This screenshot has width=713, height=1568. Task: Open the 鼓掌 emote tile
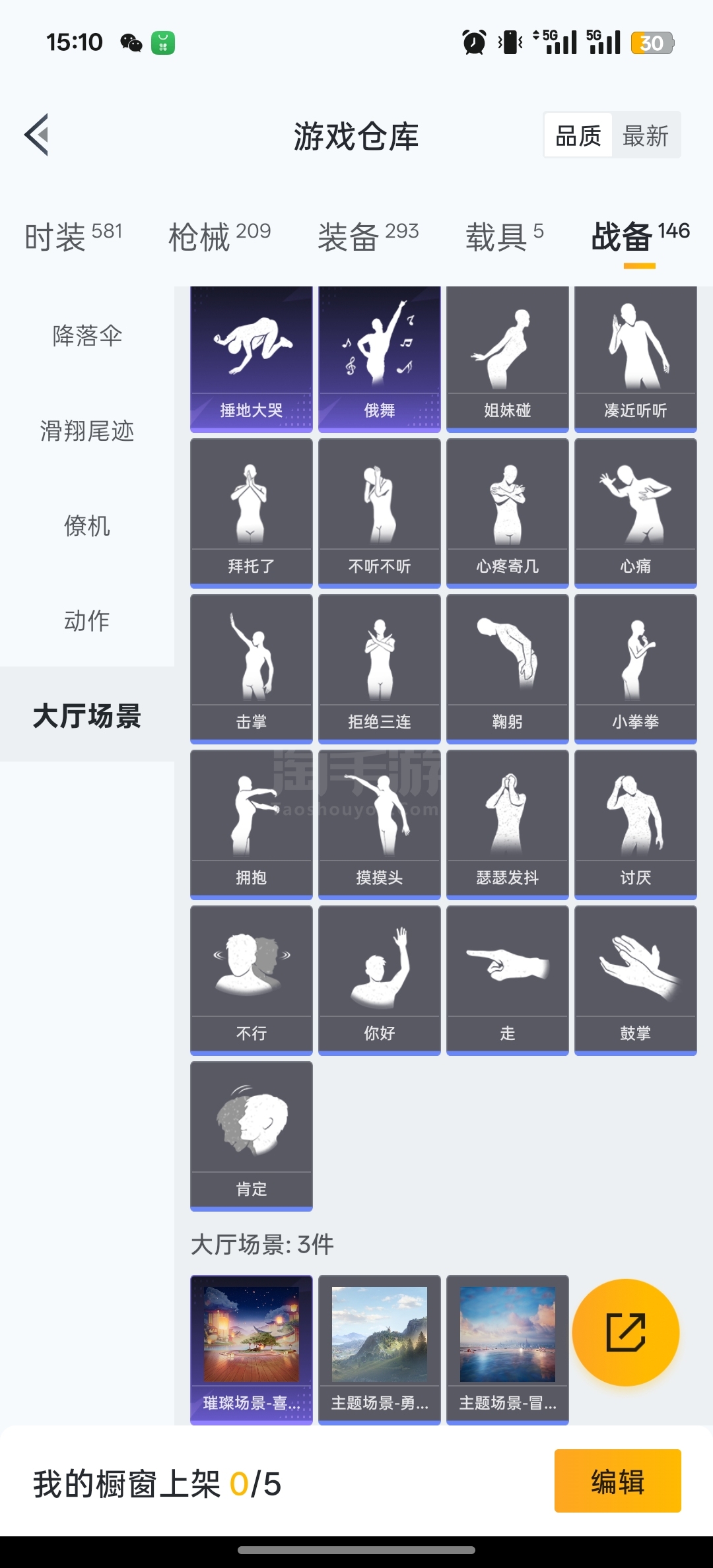point(636,980)
